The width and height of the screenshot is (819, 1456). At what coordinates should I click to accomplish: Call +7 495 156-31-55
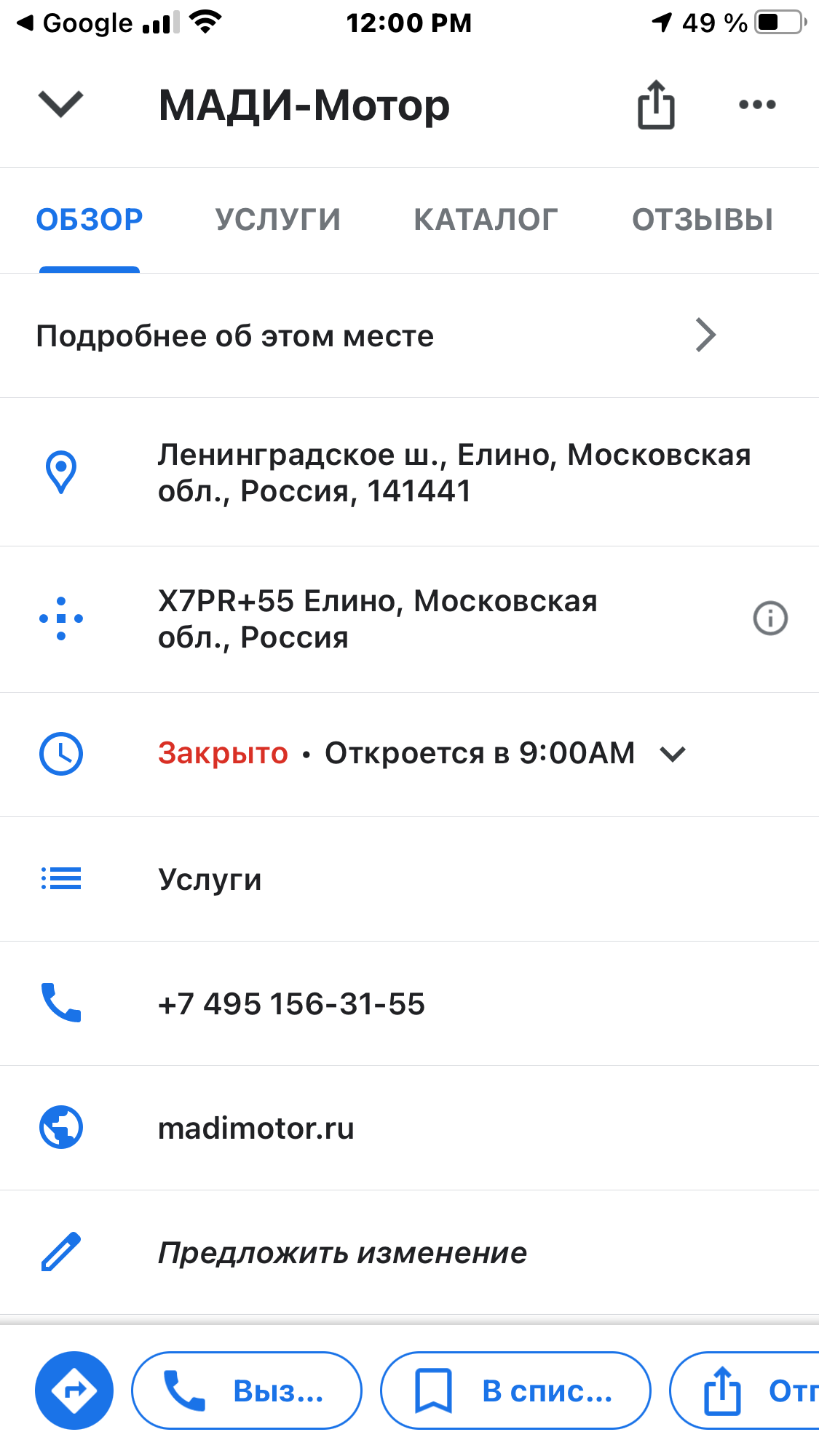tap(409, 1003)
